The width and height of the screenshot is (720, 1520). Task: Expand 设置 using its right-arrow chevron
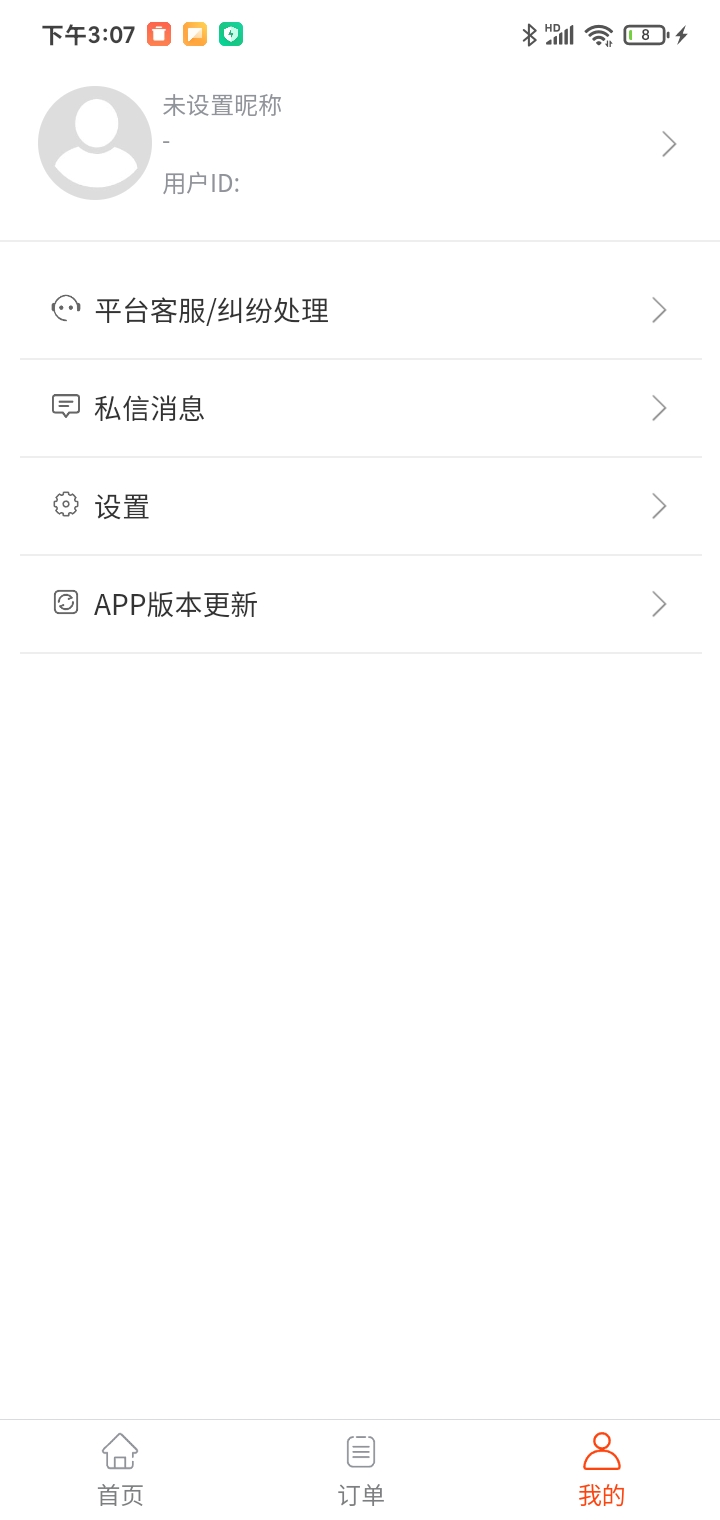(658, 506)
